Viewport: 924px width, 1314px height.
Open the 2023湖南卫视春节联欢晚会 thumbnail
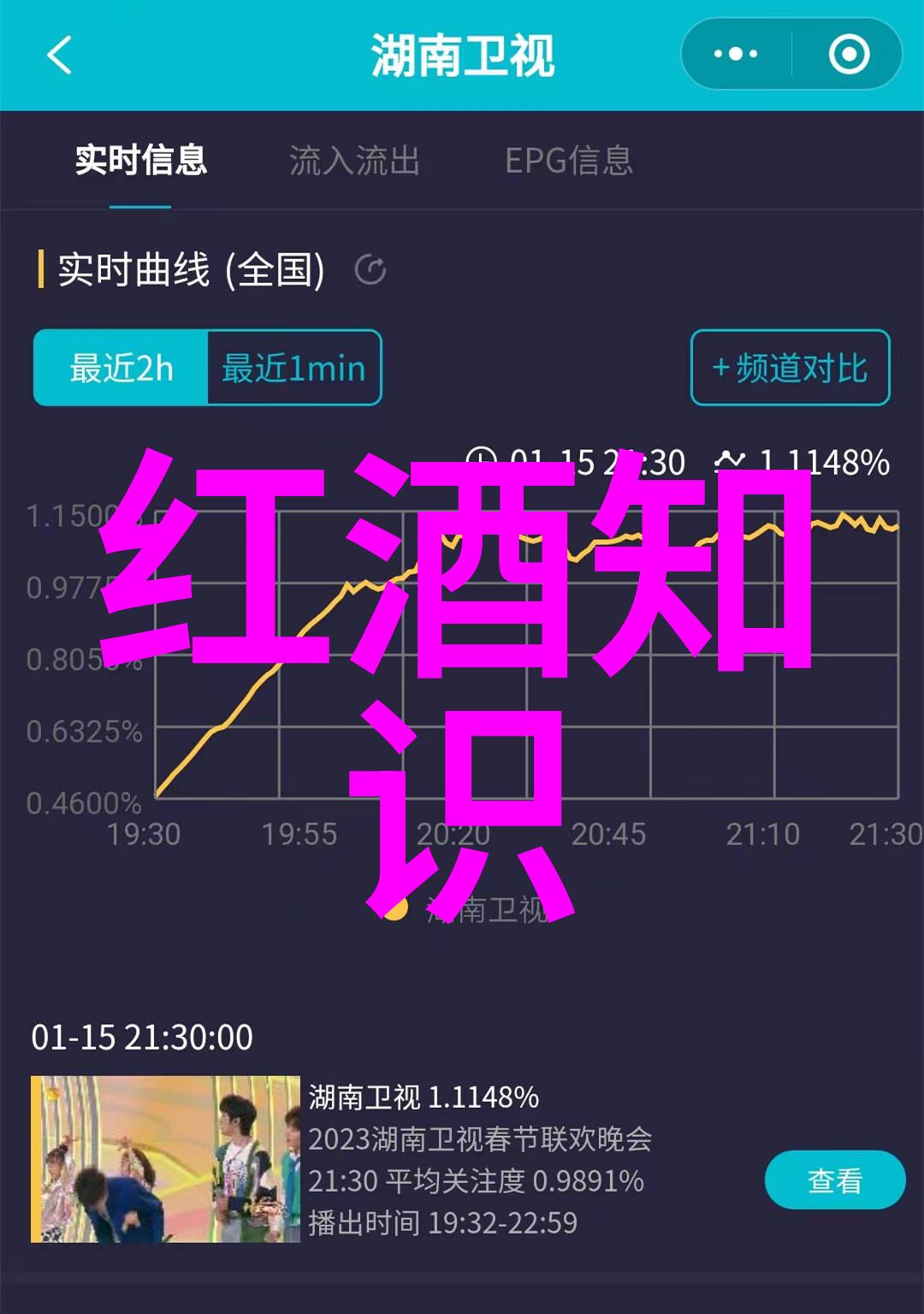pos(166,1158)
